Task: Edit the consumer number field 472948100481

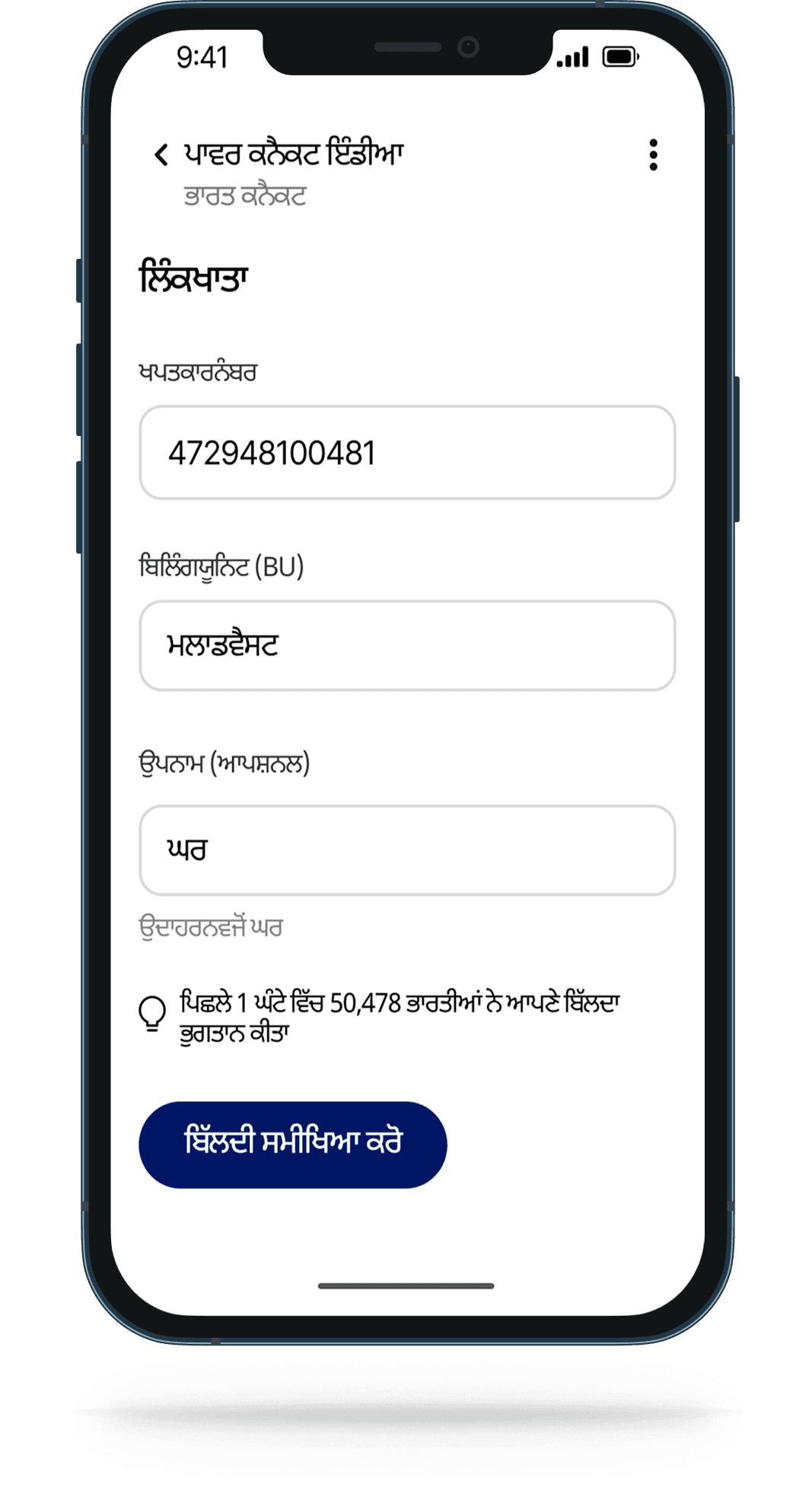Action: tap(407, 453)
